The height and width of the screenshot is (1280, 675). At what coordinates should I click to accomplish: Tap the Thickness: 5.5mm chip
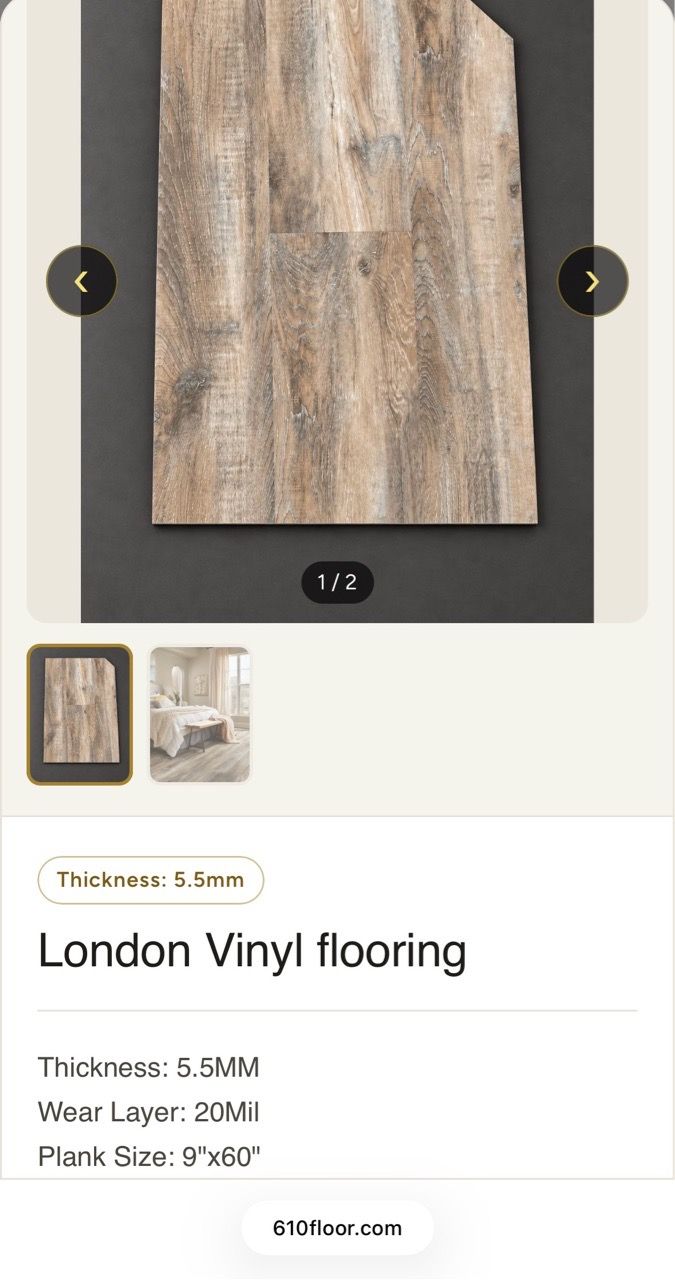[x=151, y=880]
